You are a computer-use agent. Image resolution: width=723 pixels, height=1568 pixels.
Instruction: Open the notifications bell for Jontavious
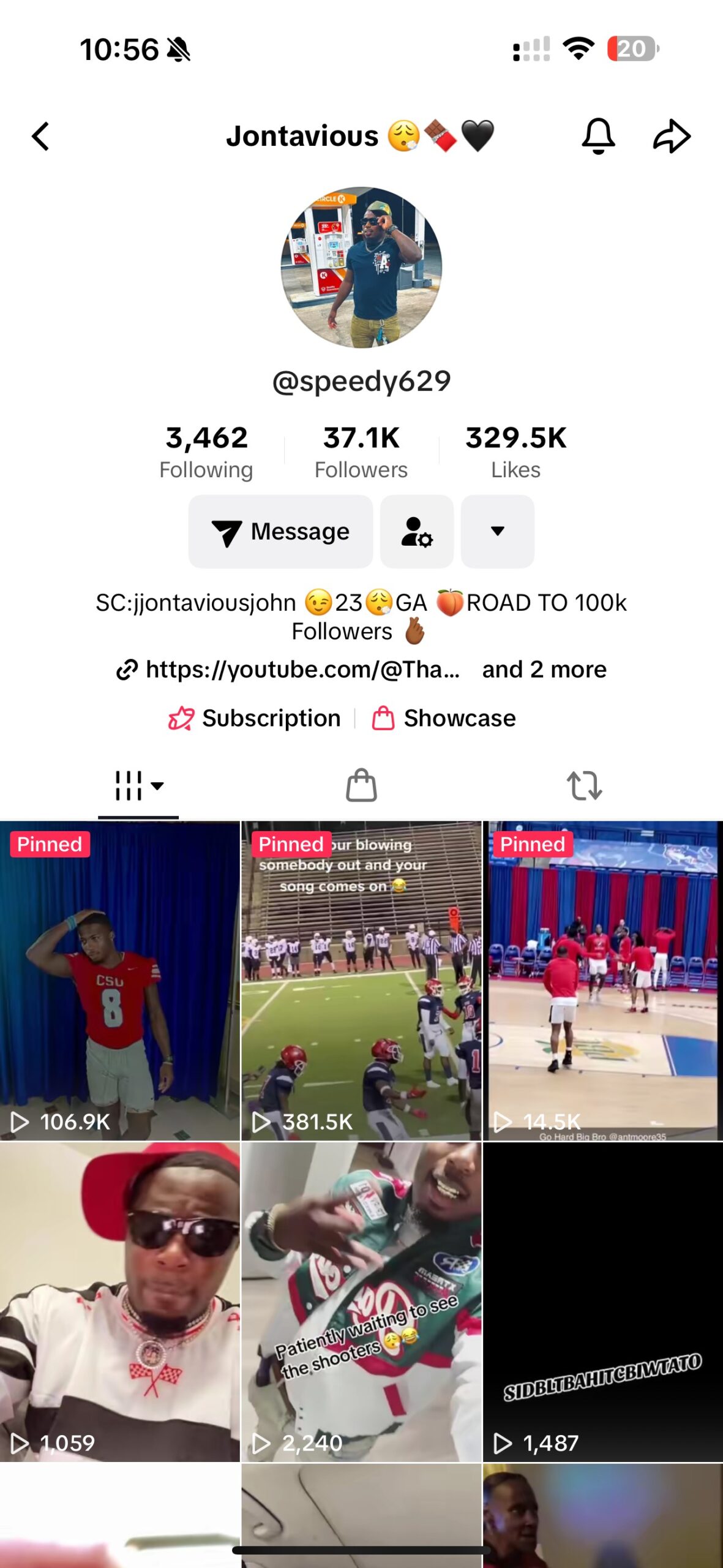pos(598,136)
